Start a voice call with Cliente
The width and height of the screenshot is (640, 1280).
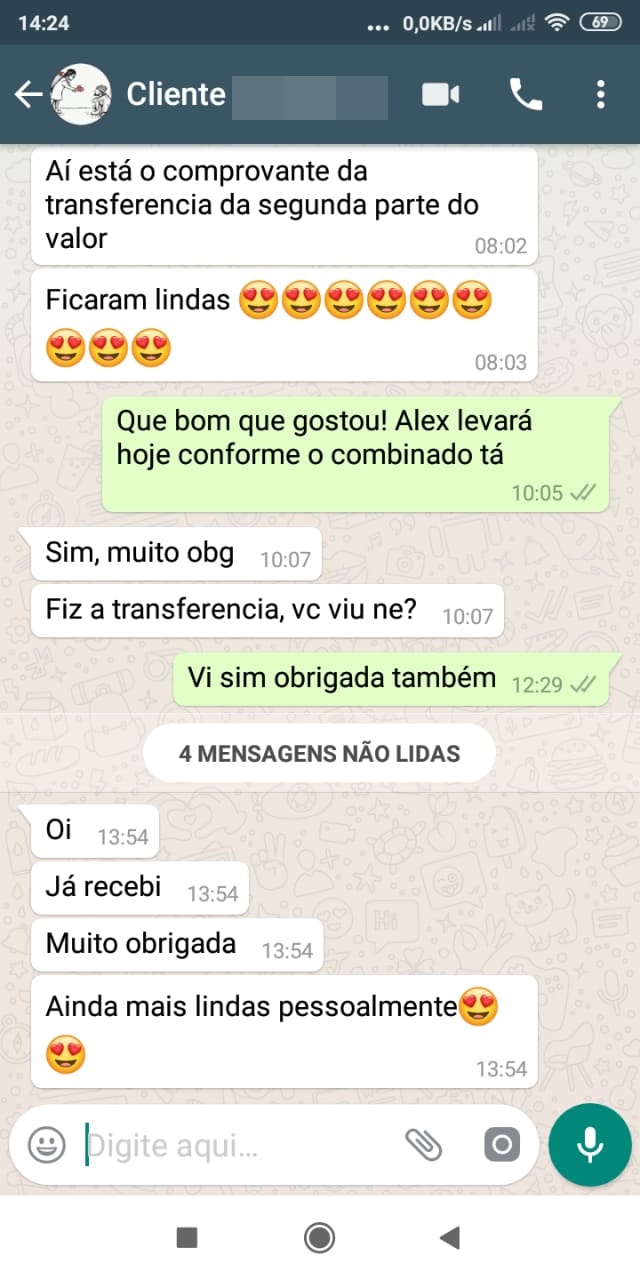coord(526,95)
